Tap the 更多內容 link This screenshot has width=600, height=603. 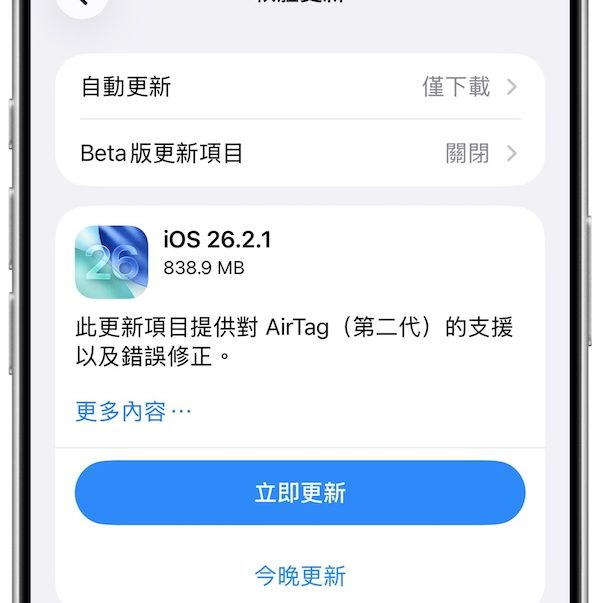(x=133, y=411)
